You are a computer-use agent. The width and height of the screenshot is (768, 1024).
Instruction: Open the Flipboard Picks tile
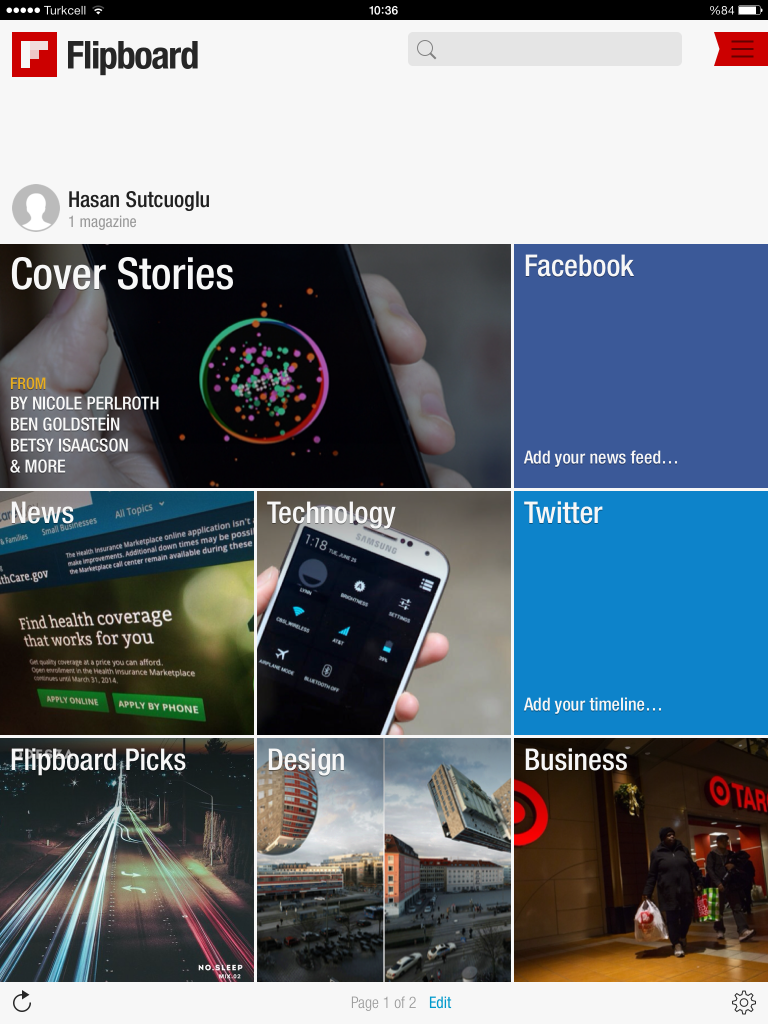click(127, 860)
